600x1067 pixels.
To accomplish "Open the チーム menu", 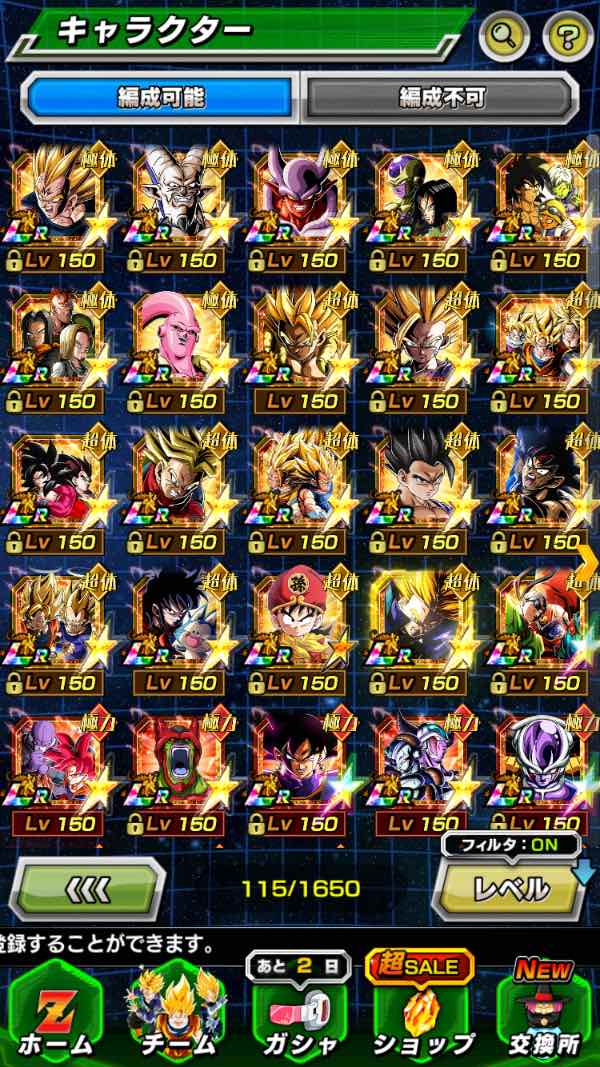I will click(x=176, y=1012).
